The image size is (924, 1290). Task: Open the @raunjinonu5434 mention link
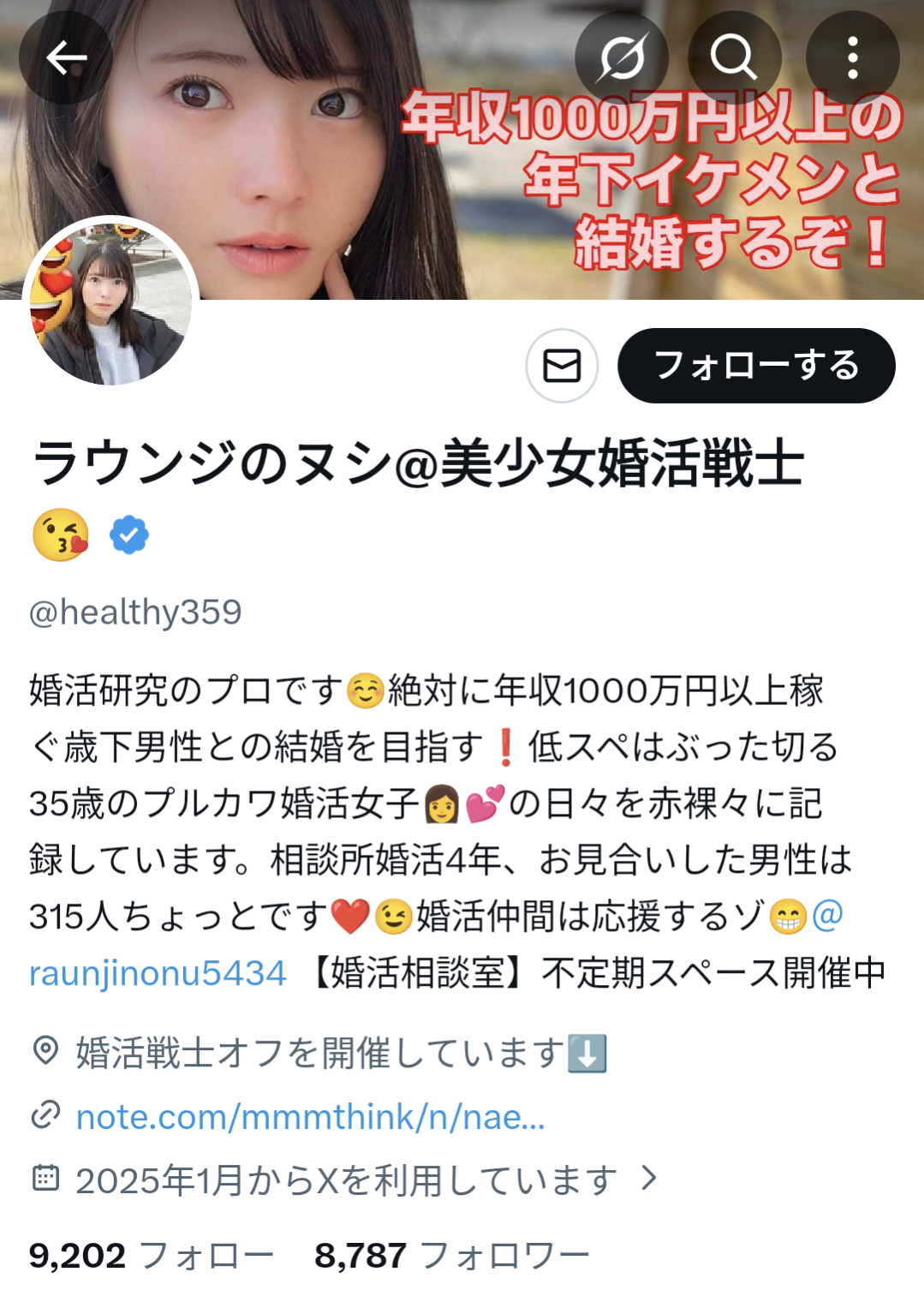pos(158,973)
